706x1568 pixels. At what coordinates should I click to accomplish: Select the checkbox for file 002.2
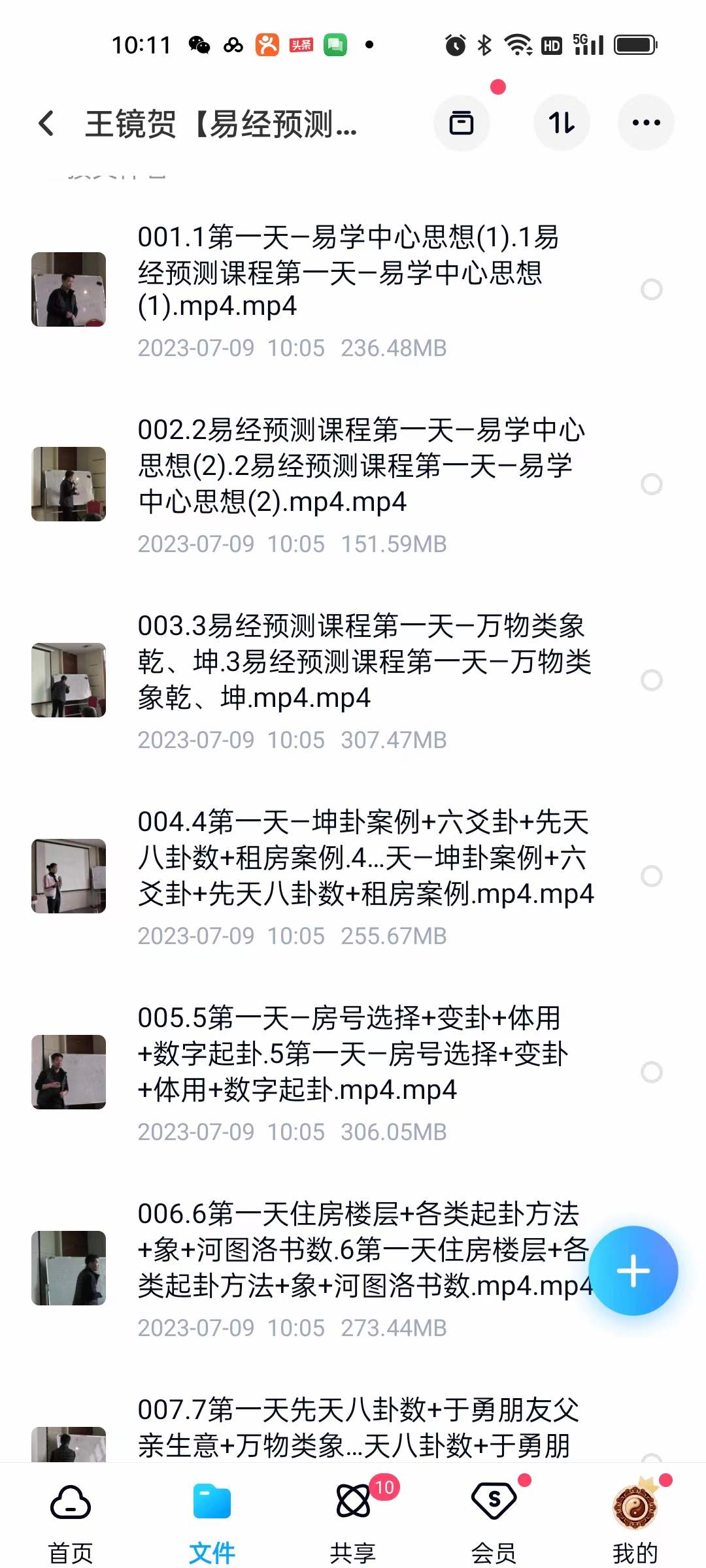click(651, 484)
